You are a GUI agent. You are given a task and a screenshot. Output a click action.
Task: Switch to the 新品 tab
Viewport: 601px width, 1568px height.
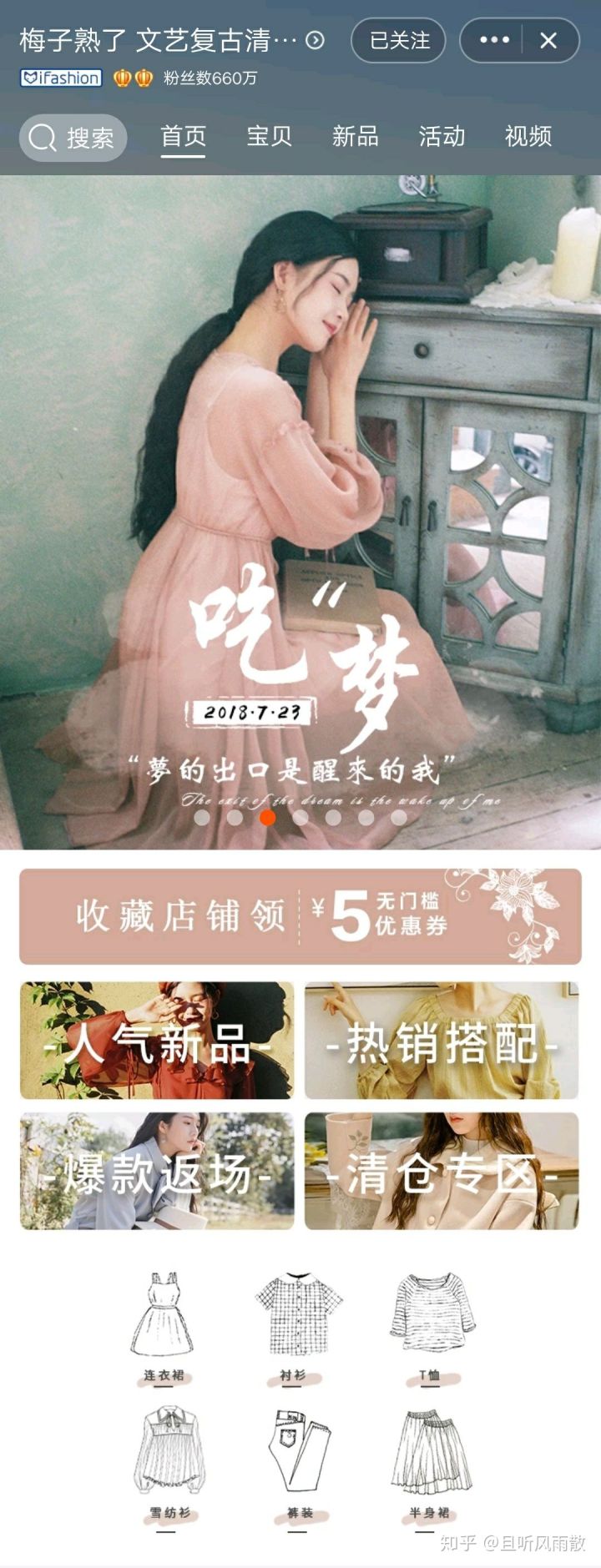point(356,137)
